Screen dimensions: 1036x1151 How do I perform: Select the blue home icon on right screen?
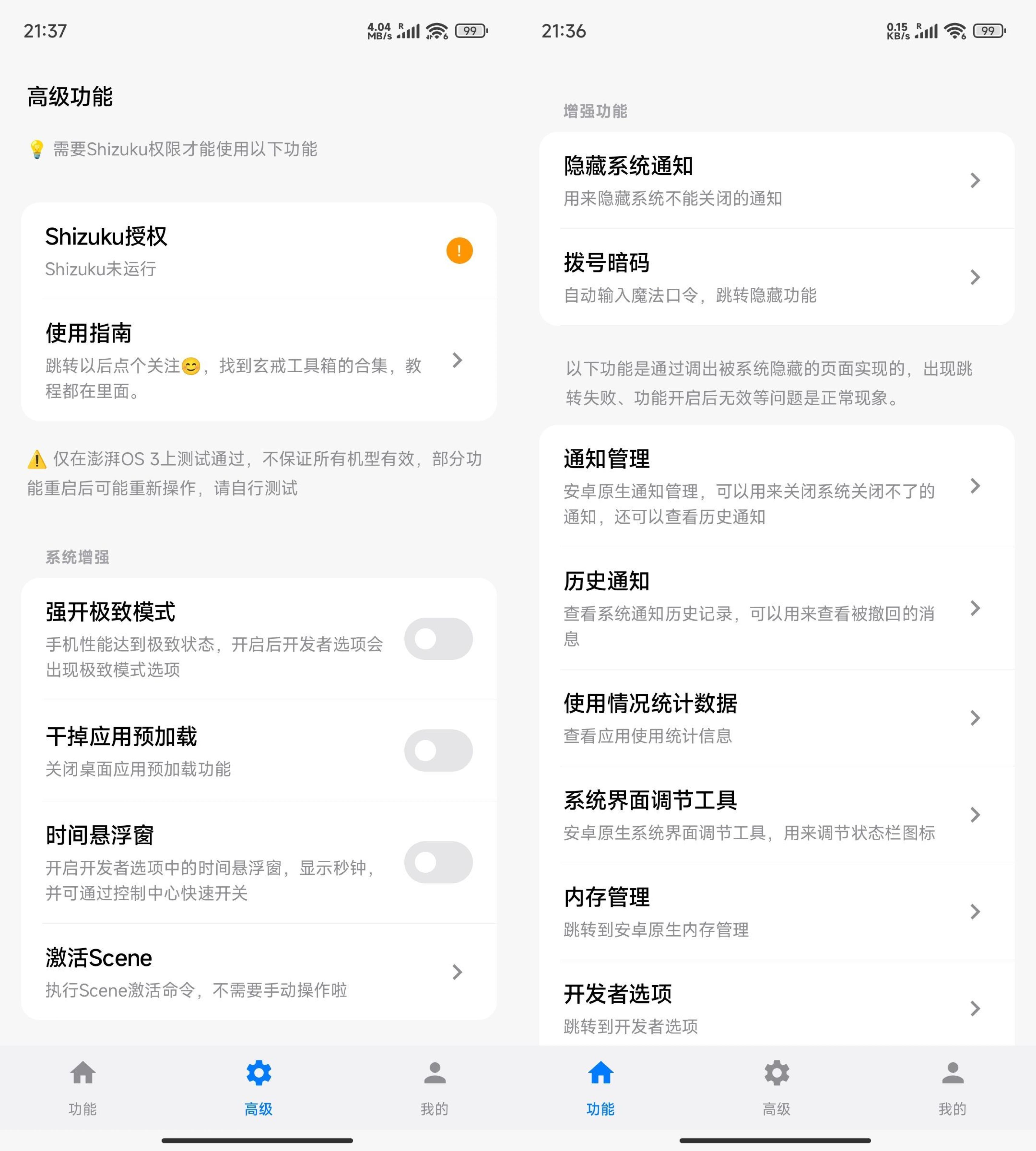[600, 1073]
